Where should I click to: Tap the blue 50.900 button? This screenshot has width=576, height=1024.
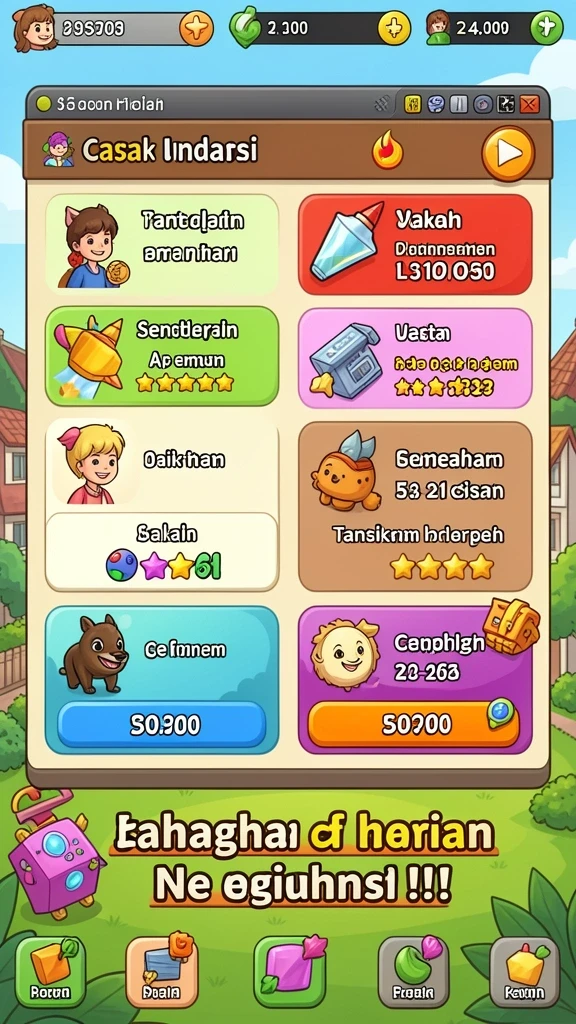[162, 724]
